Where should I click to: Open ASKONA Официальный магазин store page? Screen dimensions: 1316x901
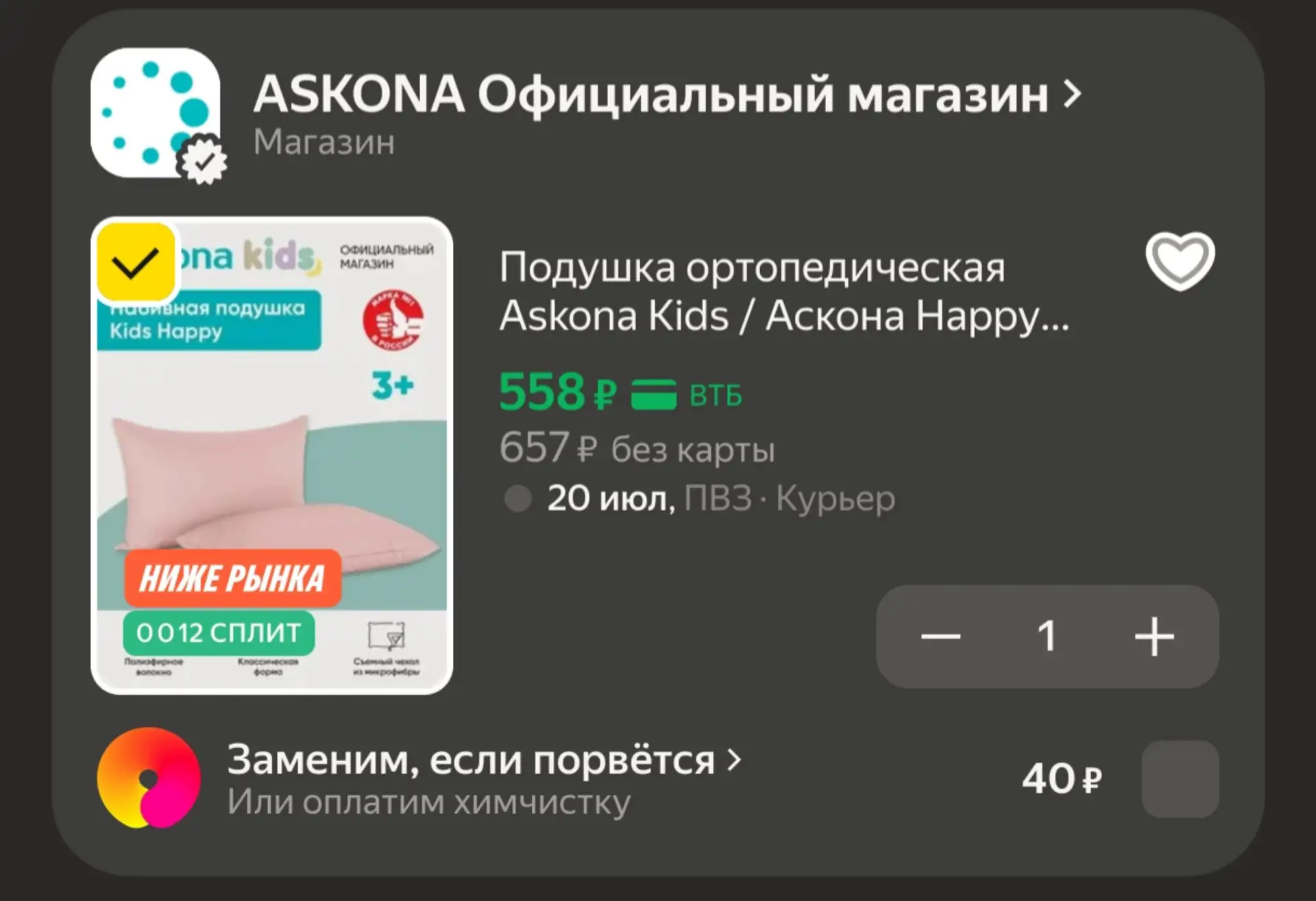click(x=667, y=95)
